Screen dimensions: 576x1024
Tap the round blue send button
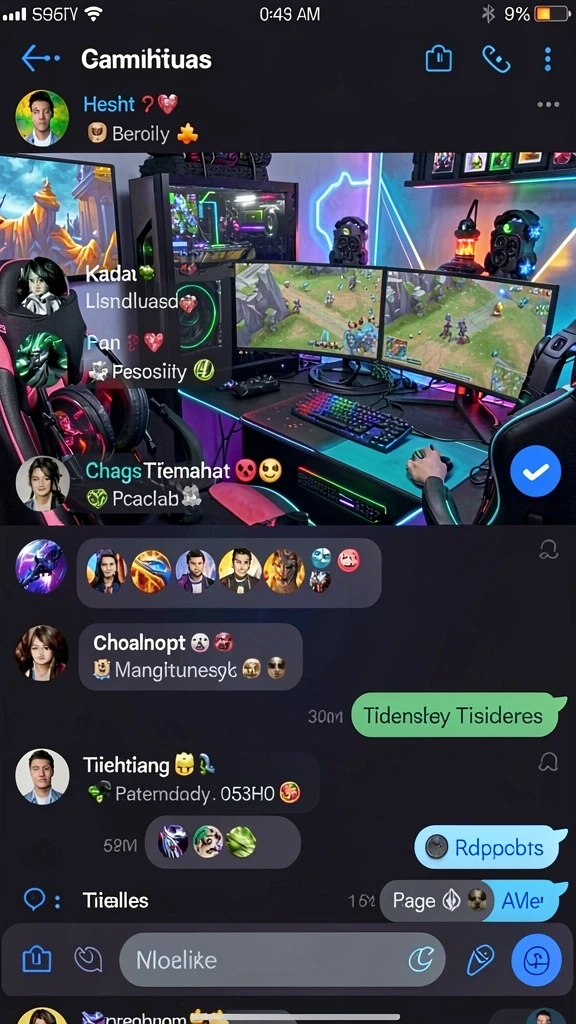[x=536, y=960]
